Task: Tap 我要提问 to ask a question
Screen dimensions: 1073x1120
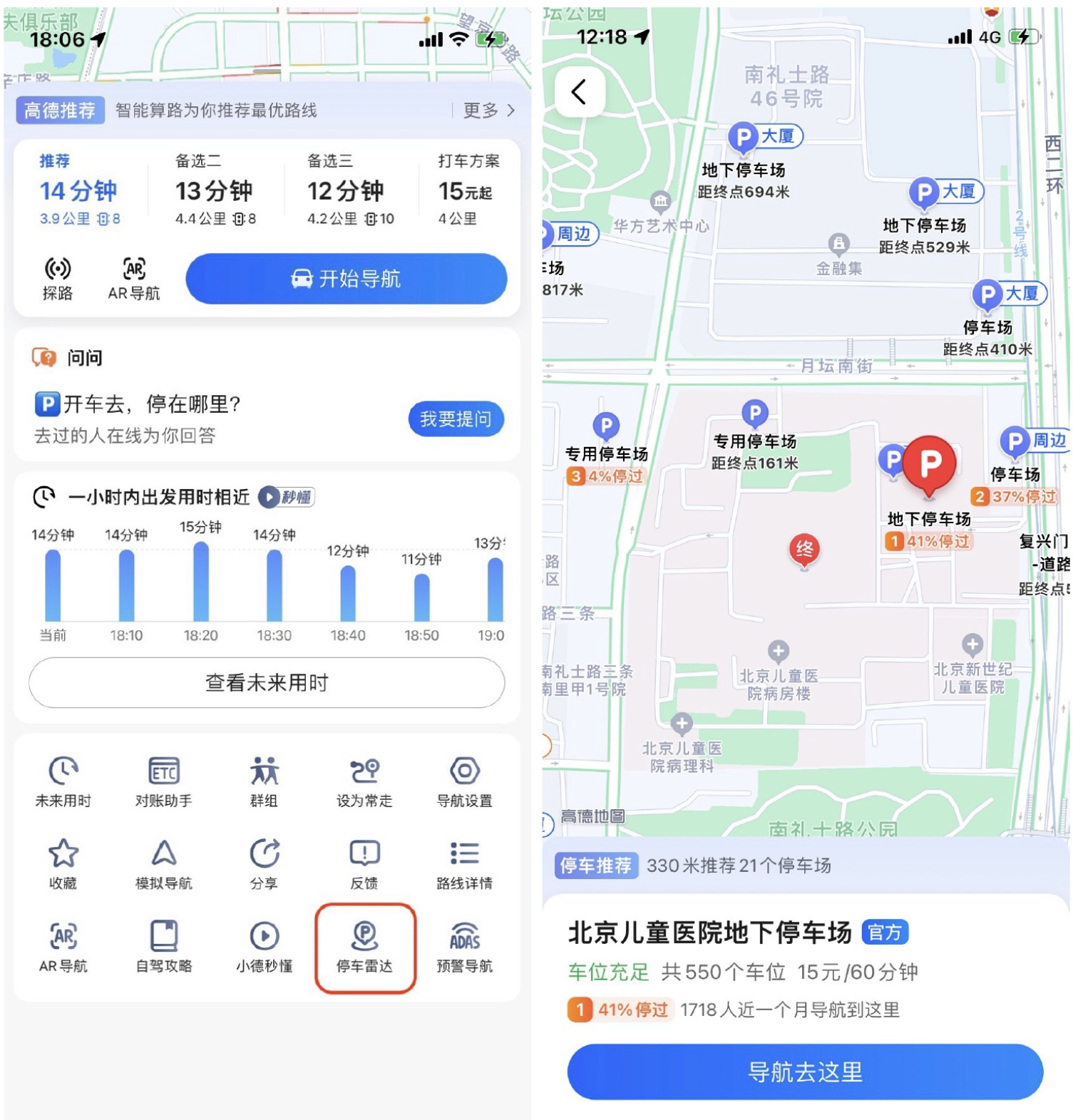Action: [x=455, y=419]
